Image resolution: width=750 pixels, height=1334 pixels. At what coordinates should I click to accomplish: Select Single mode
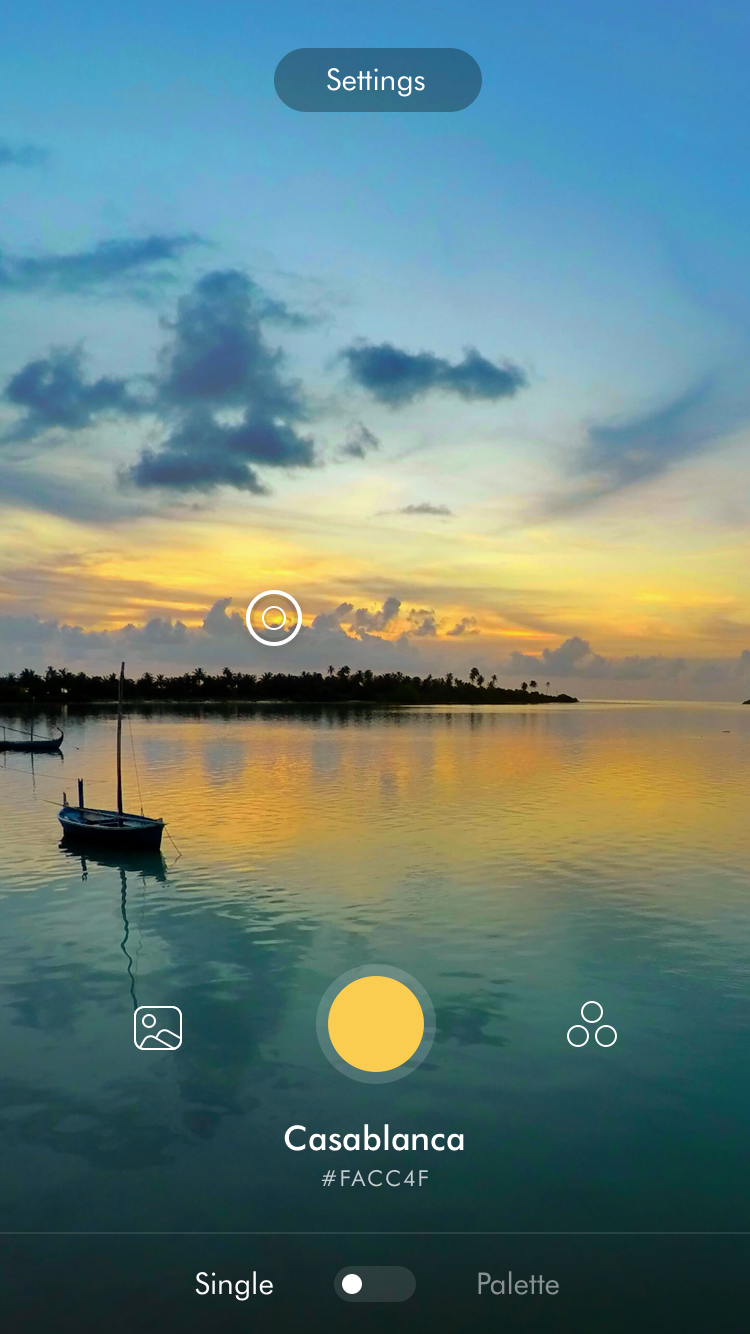(234, 1284)
